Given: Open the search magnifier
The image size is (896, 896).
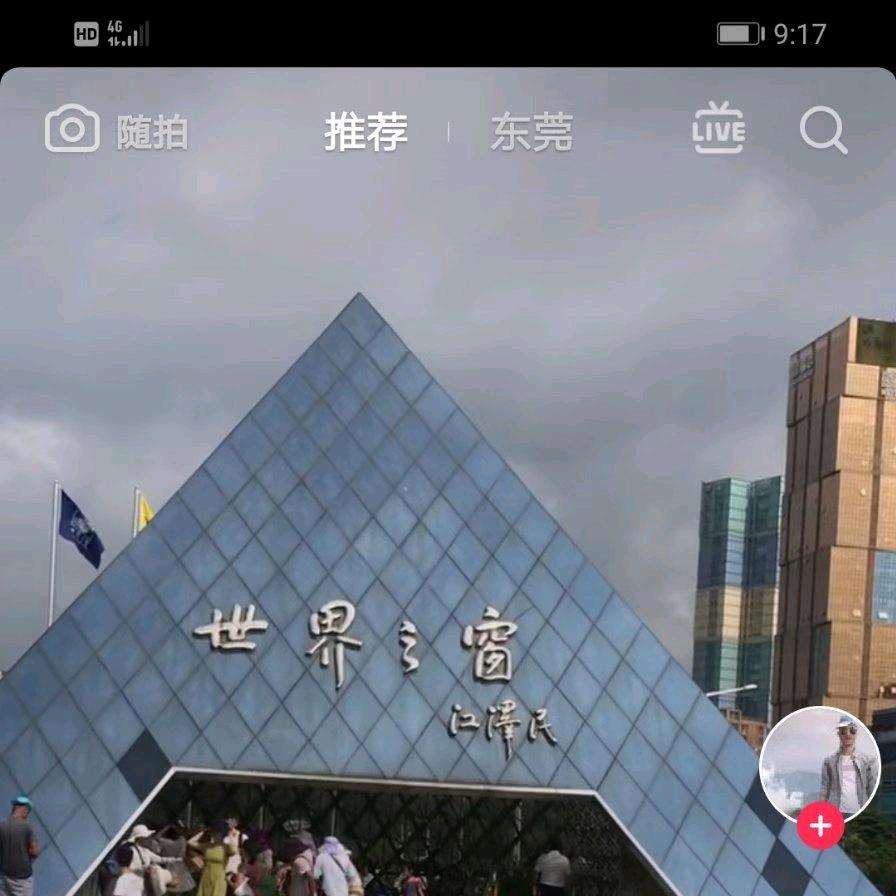Looking at the screenshot, I should (823, 130).
